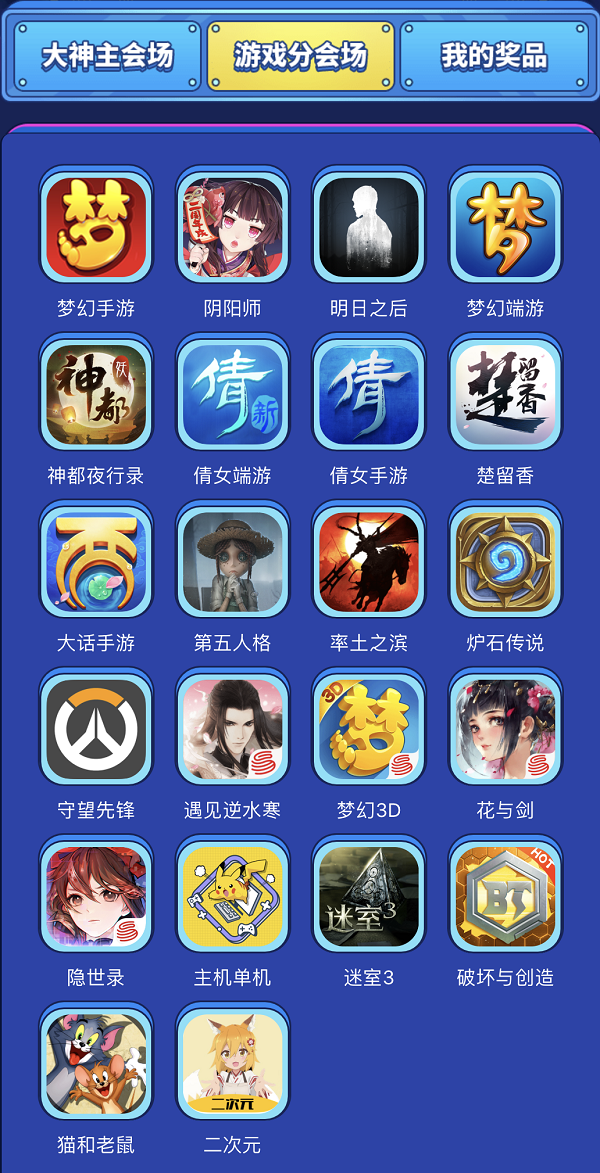Tap the 阴阳师 game icon
Viewport: 600px width, 1173px height.
(232, 226)
